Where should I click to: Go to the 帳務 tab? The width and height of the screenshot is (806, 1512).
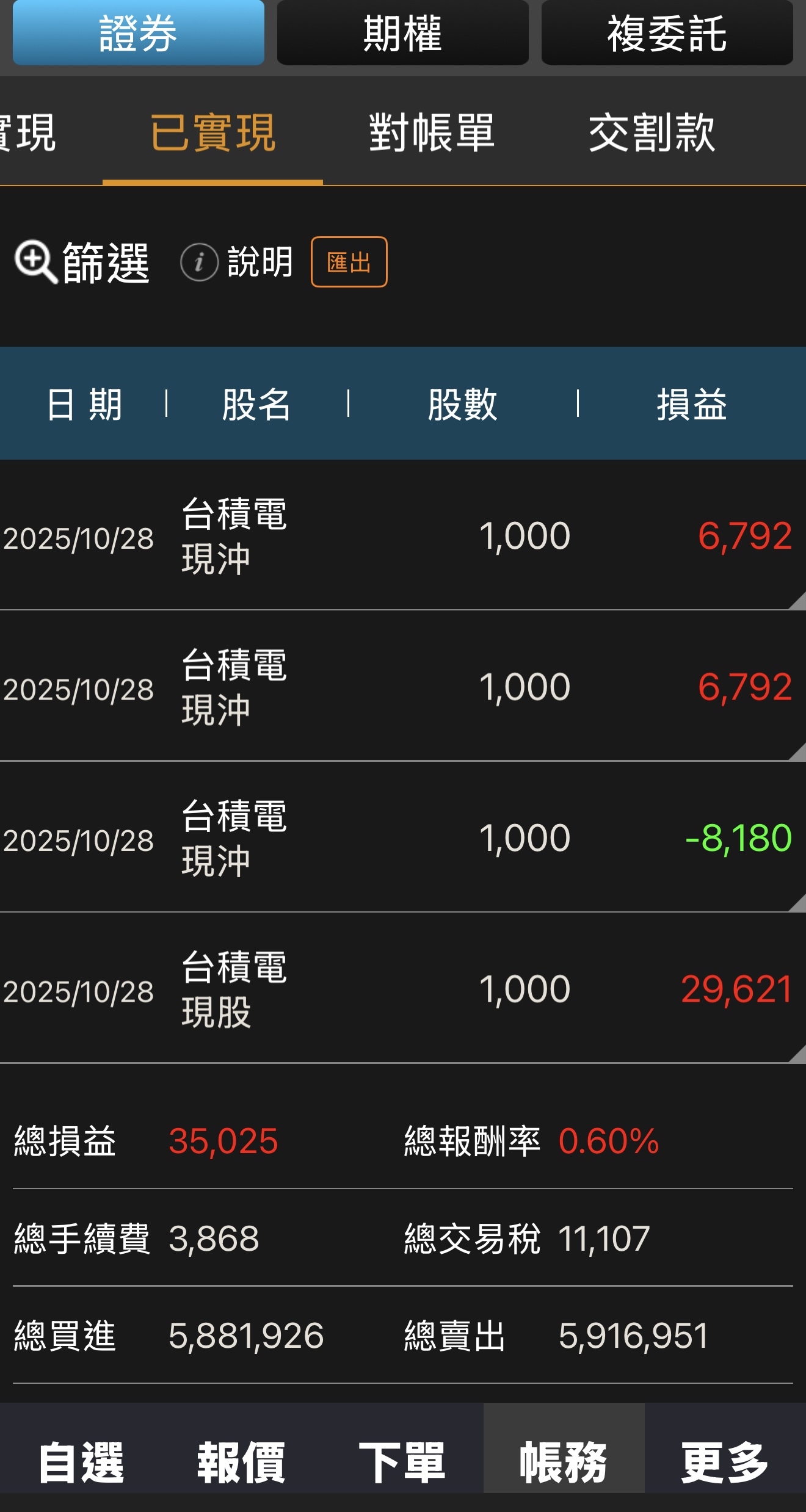[564, 1463]
